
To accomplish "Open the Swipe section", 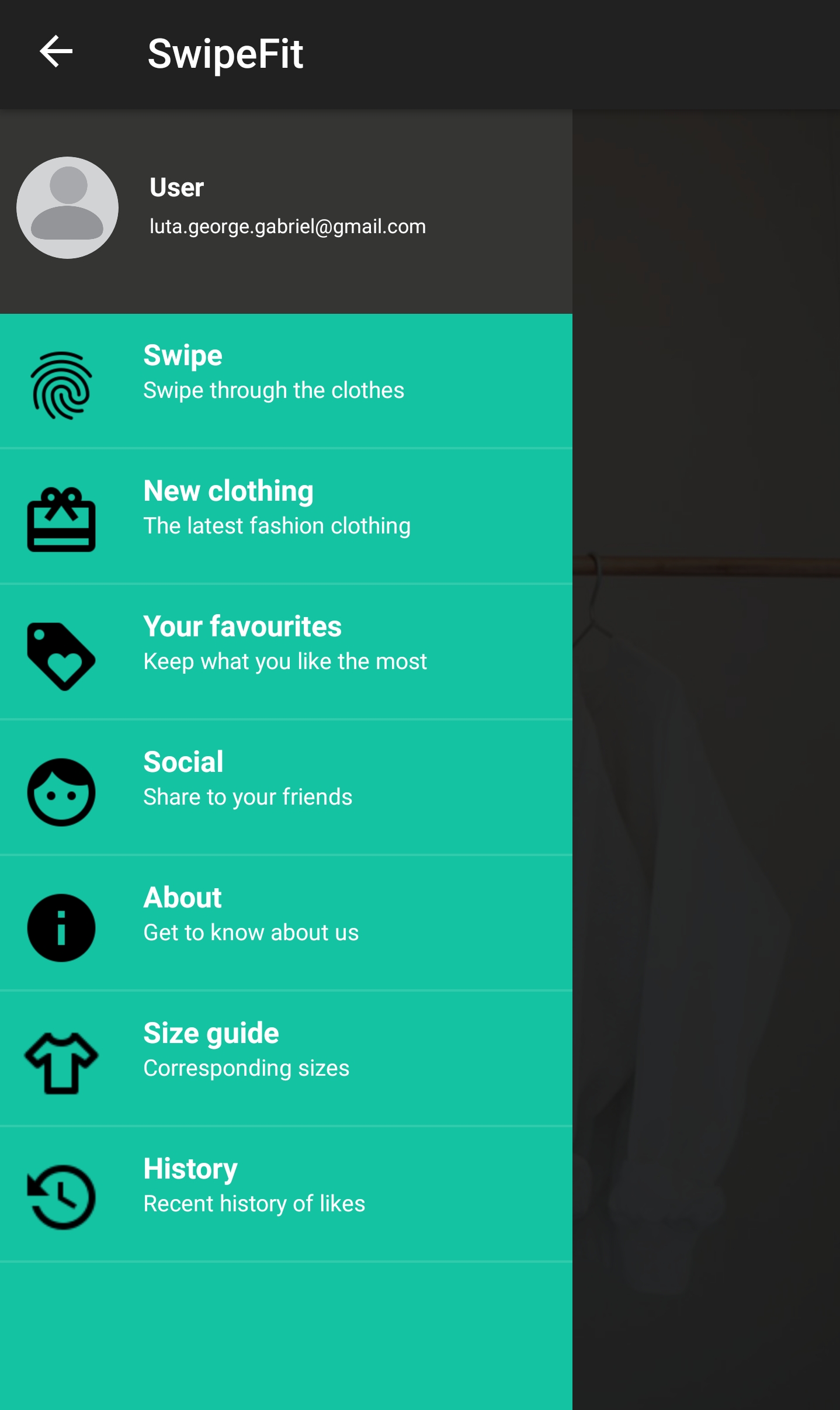I will [x=286, y=381].
